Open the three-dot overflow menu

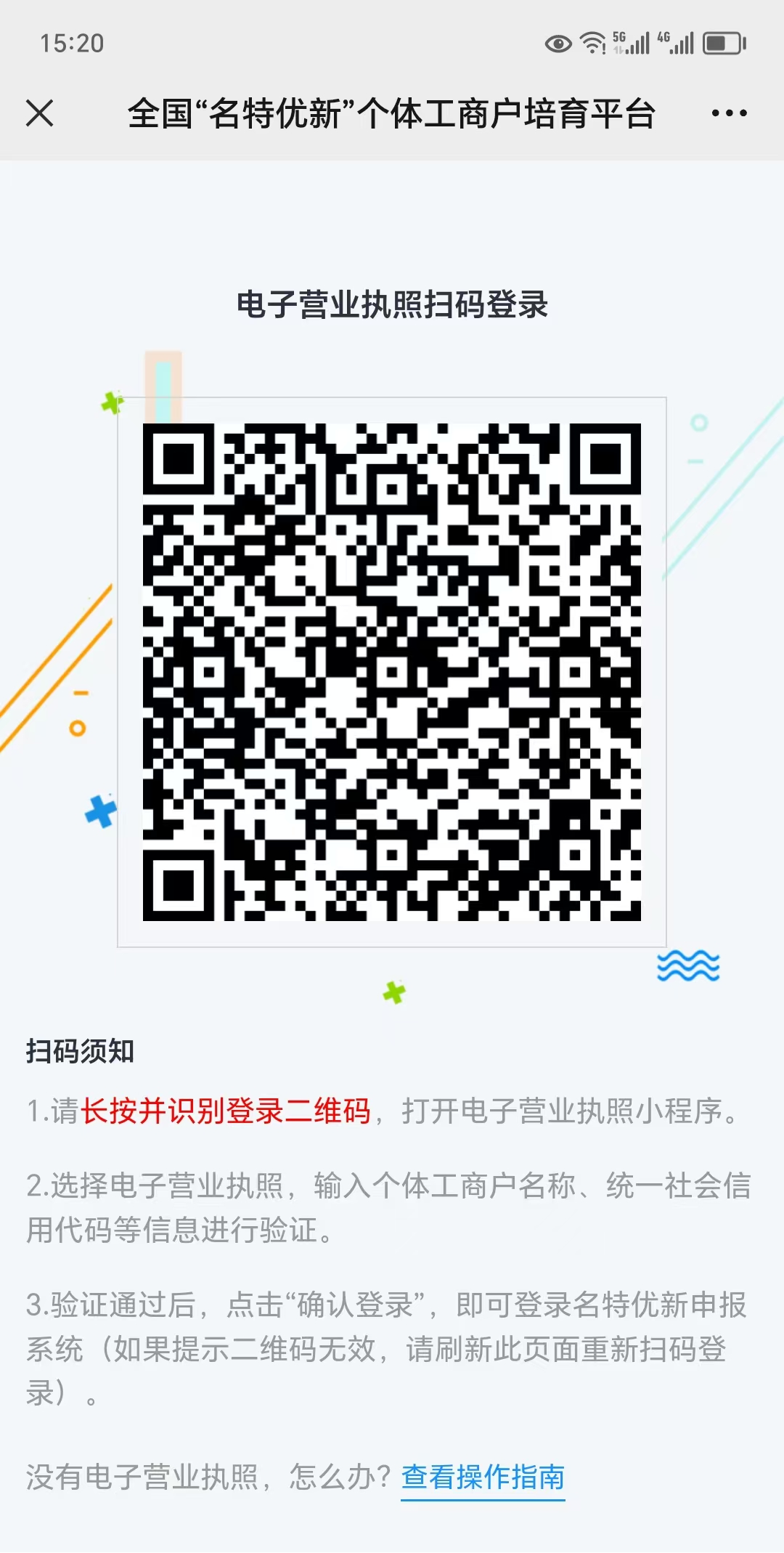click(729, 113)
